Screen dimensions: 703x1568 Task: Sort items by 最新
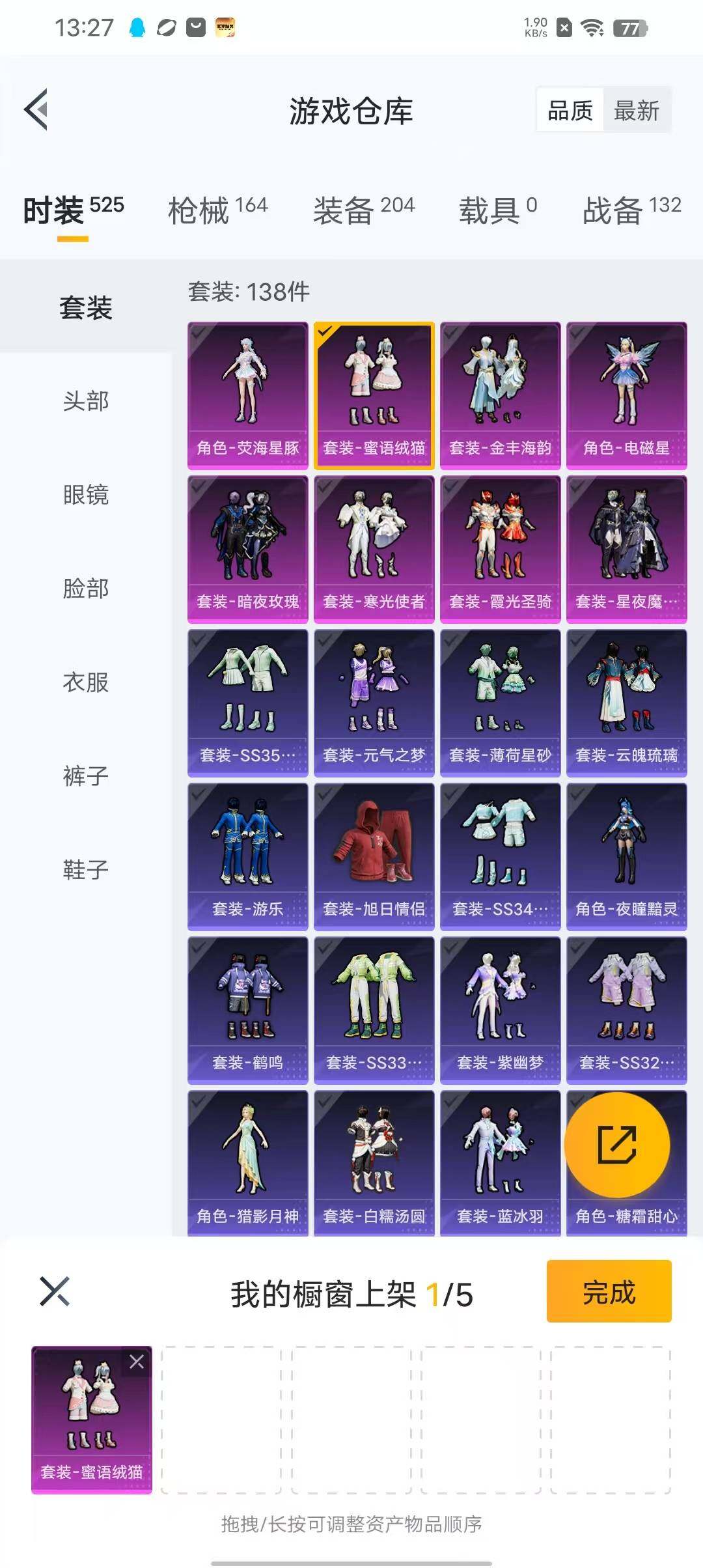[x=636, y=110]
